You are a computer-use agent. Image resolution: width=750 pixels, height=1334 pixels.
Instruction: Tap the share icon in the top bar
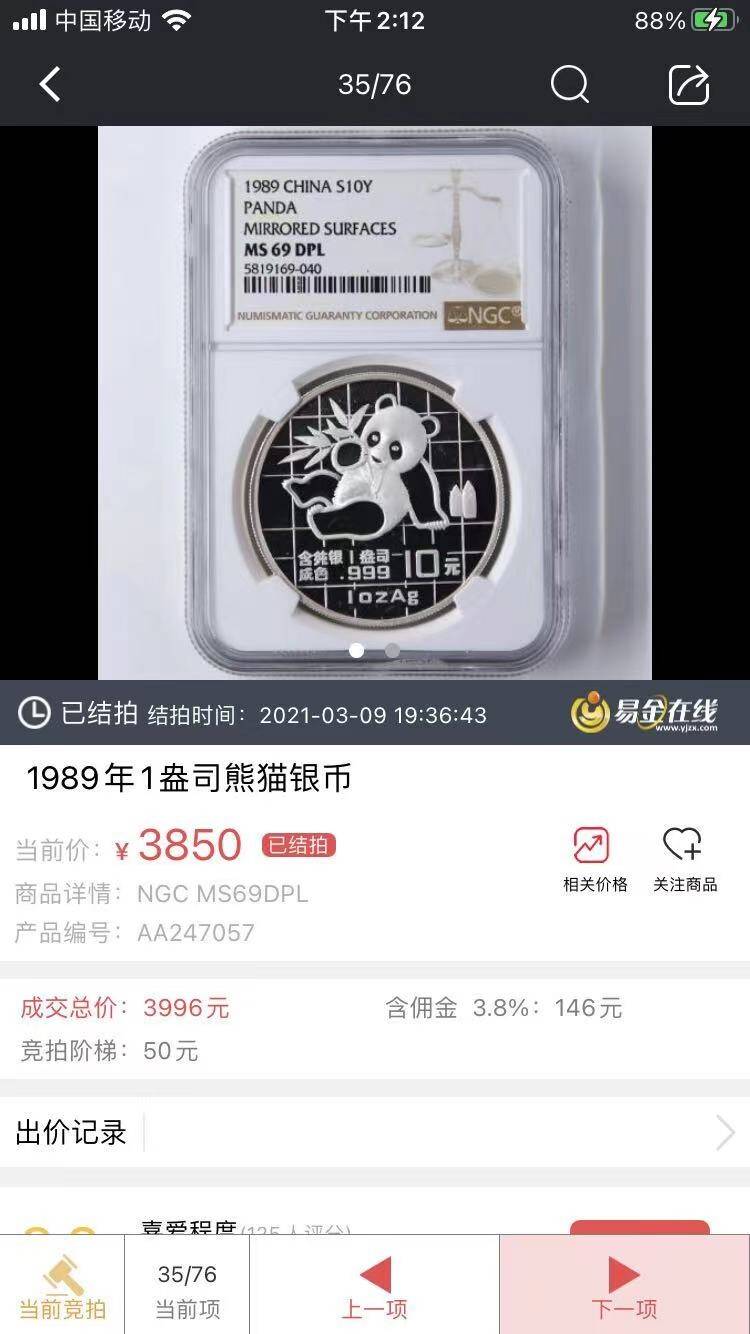point(687,84)
